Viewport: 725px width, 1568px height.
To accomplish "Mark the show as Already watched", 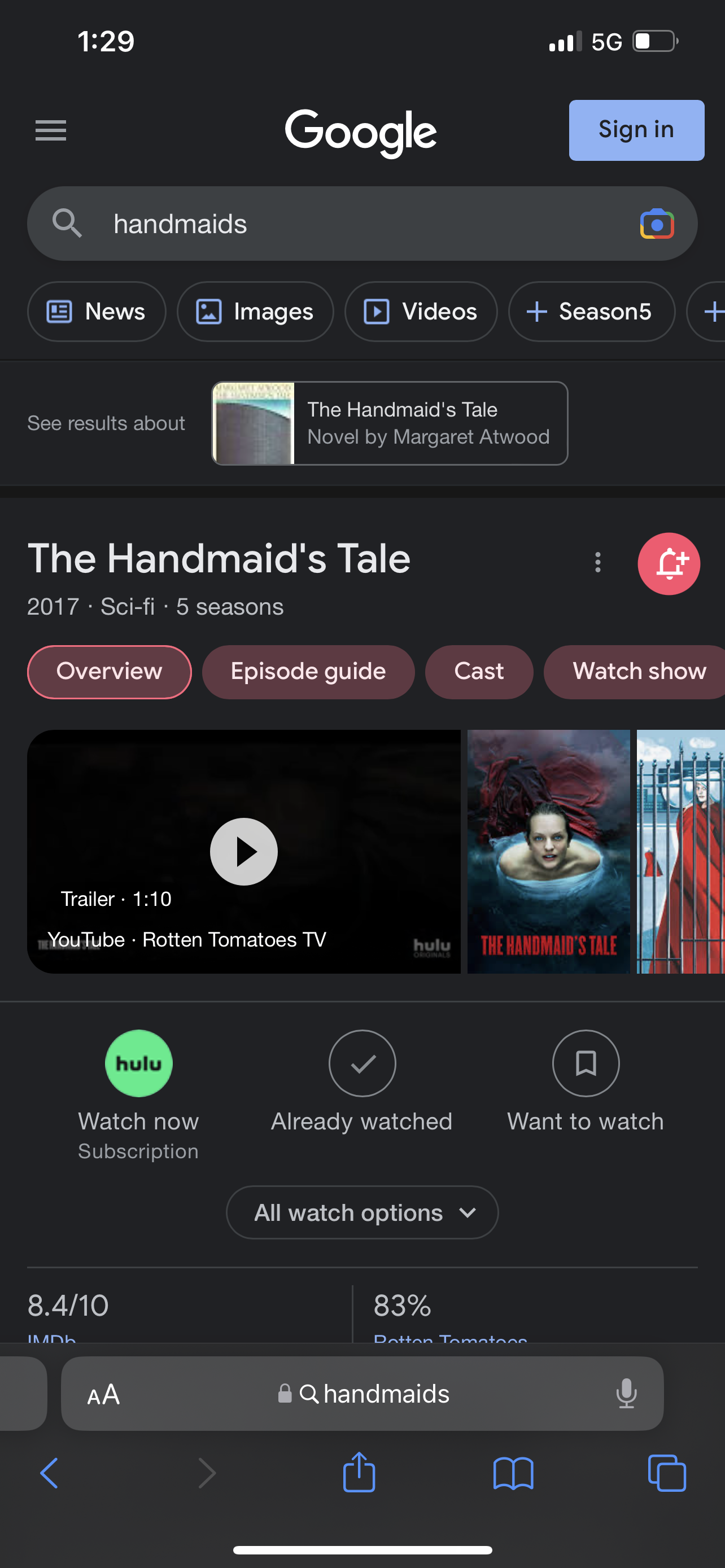I will (362, 1064).
